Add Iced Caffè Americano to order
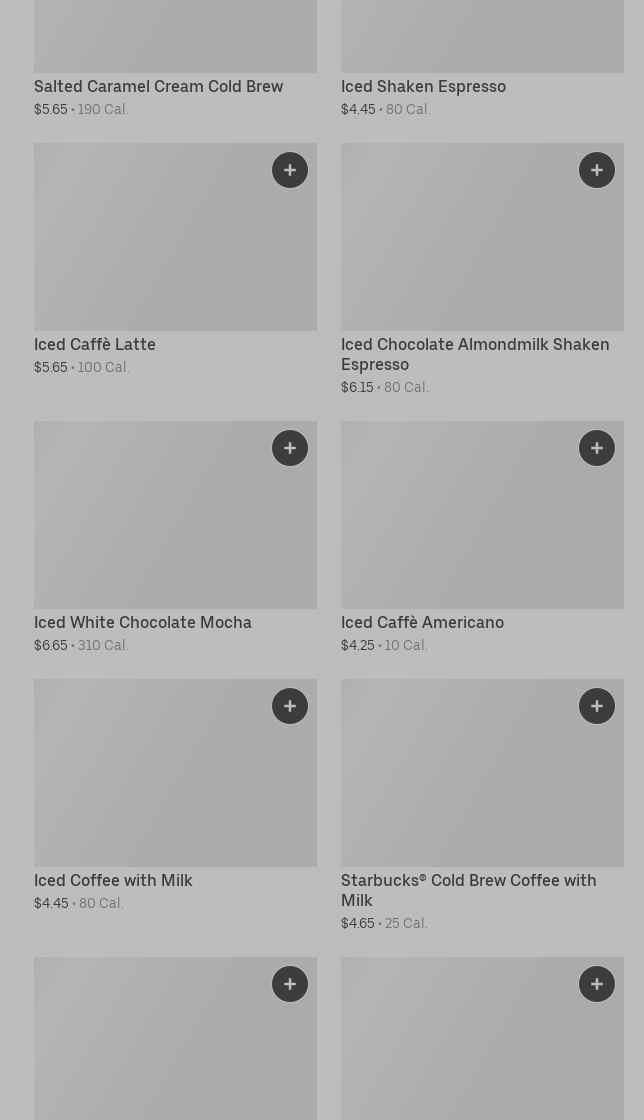Image resolution: width=644 pixels, height=1120 pixels. [597, 448]
